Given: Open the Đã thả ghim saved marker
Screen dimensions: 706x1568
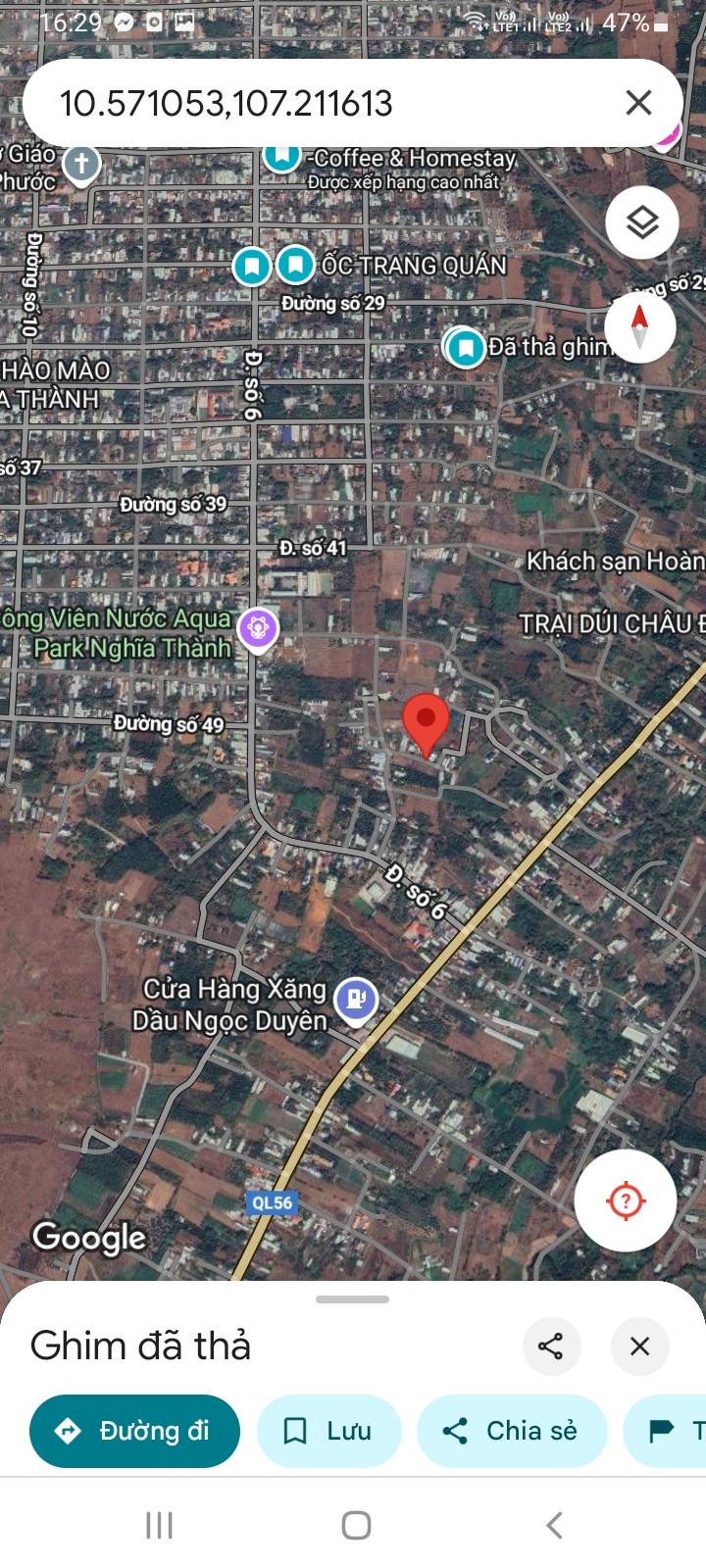Looking at the screenshot, I should (x=467, y=347).
